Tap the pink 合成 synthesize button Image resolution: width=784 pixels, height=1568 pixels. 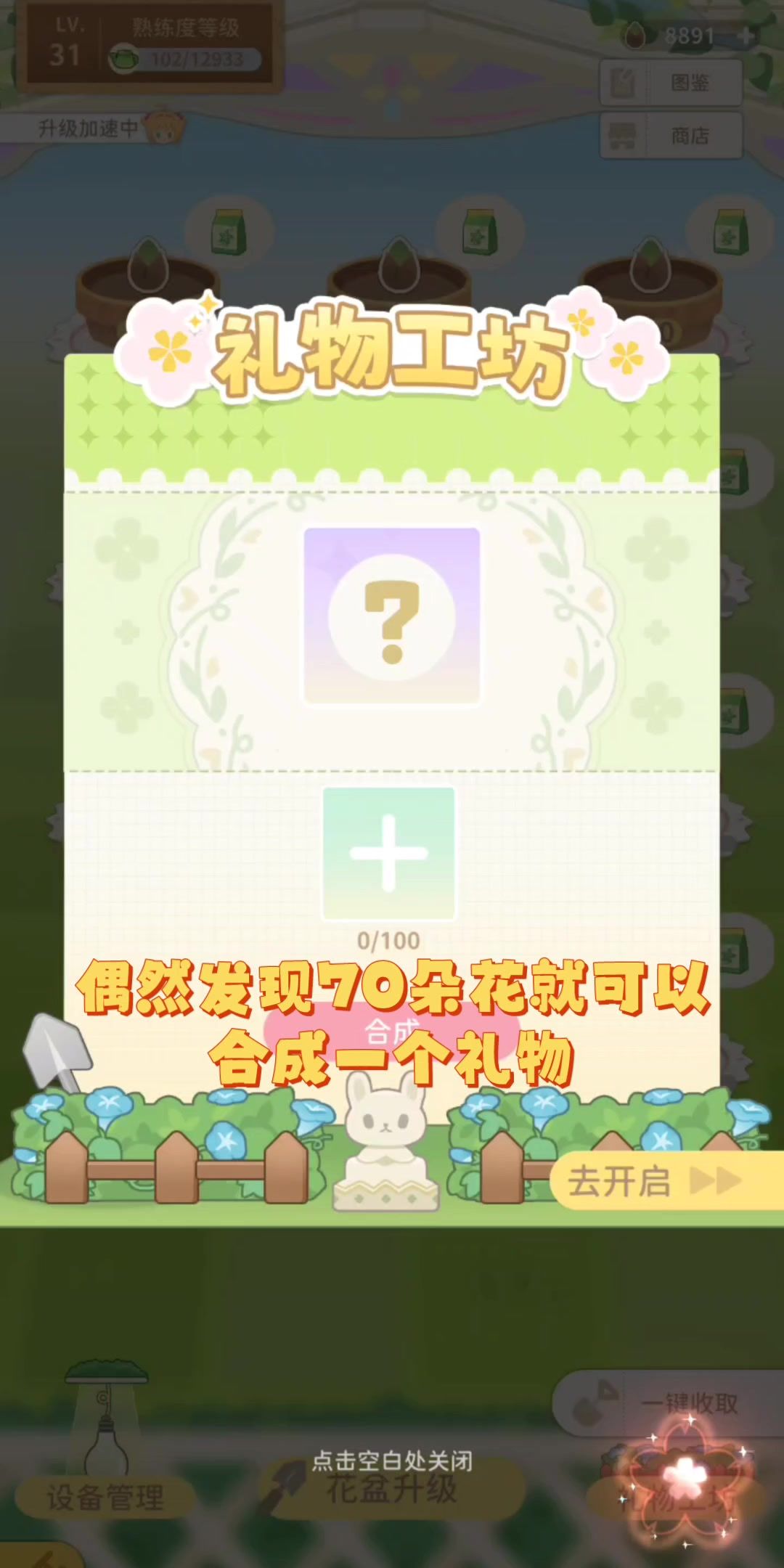pos(392,1032)
